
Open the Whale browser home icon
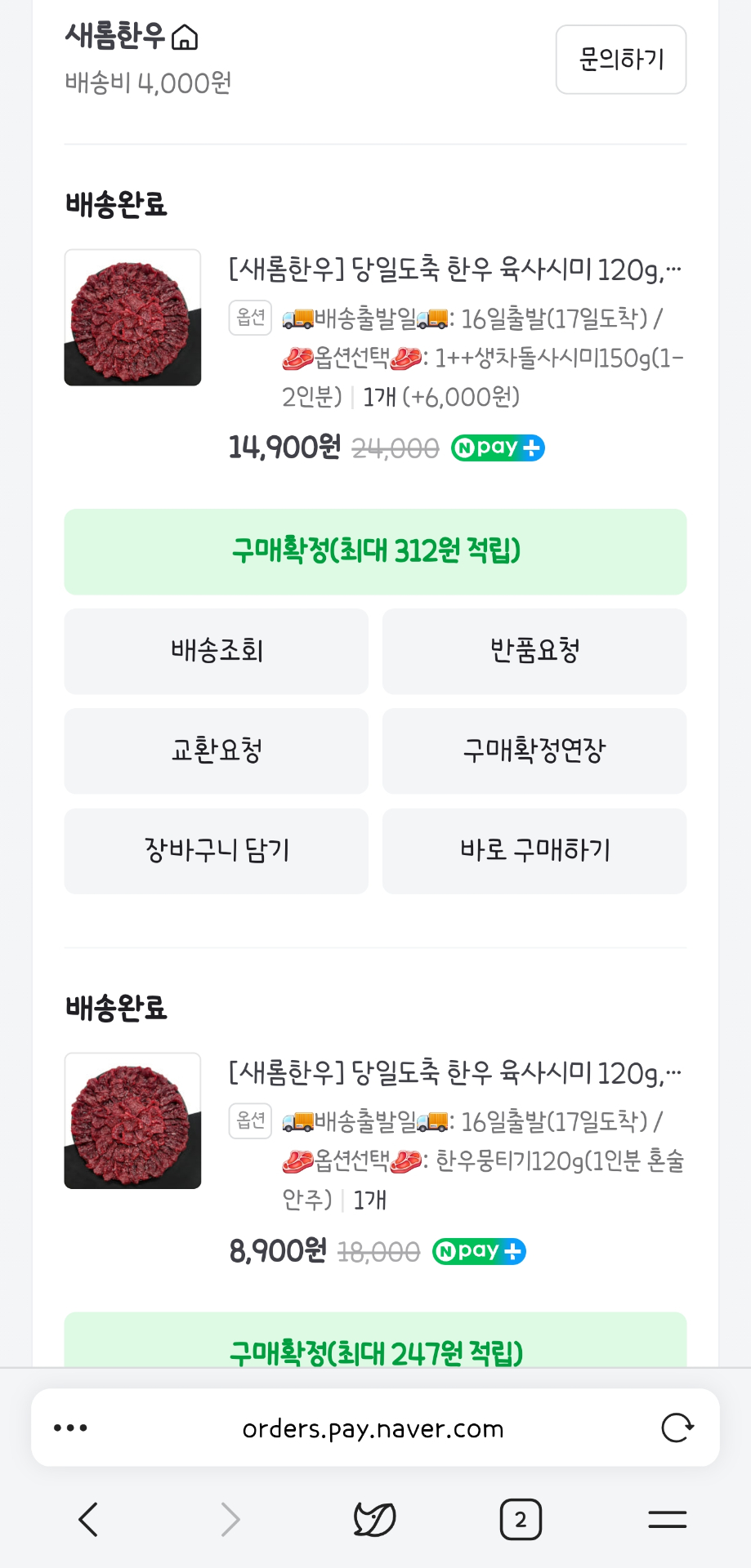pyautogui.click(x=374, y=1520)
